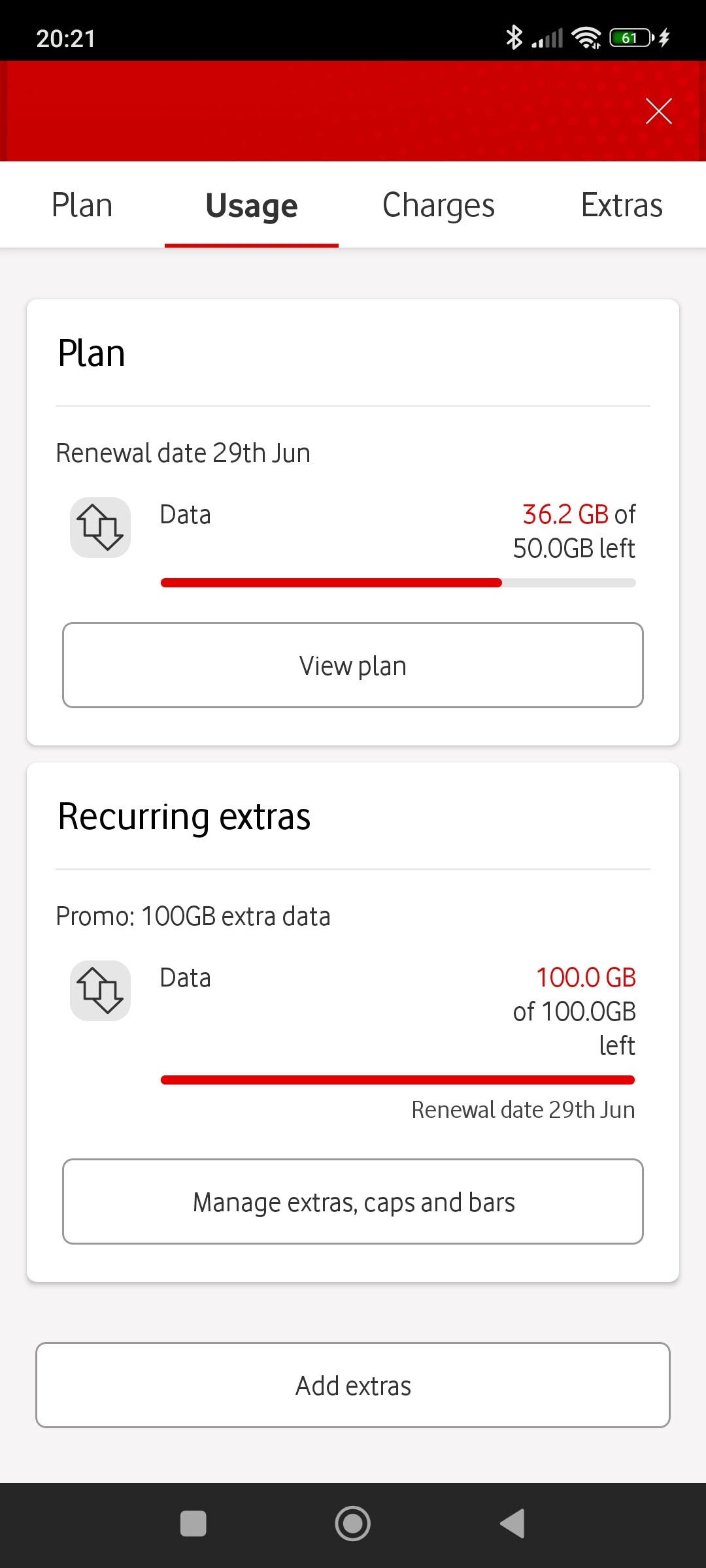Select the Usage tab

point(252,205)
